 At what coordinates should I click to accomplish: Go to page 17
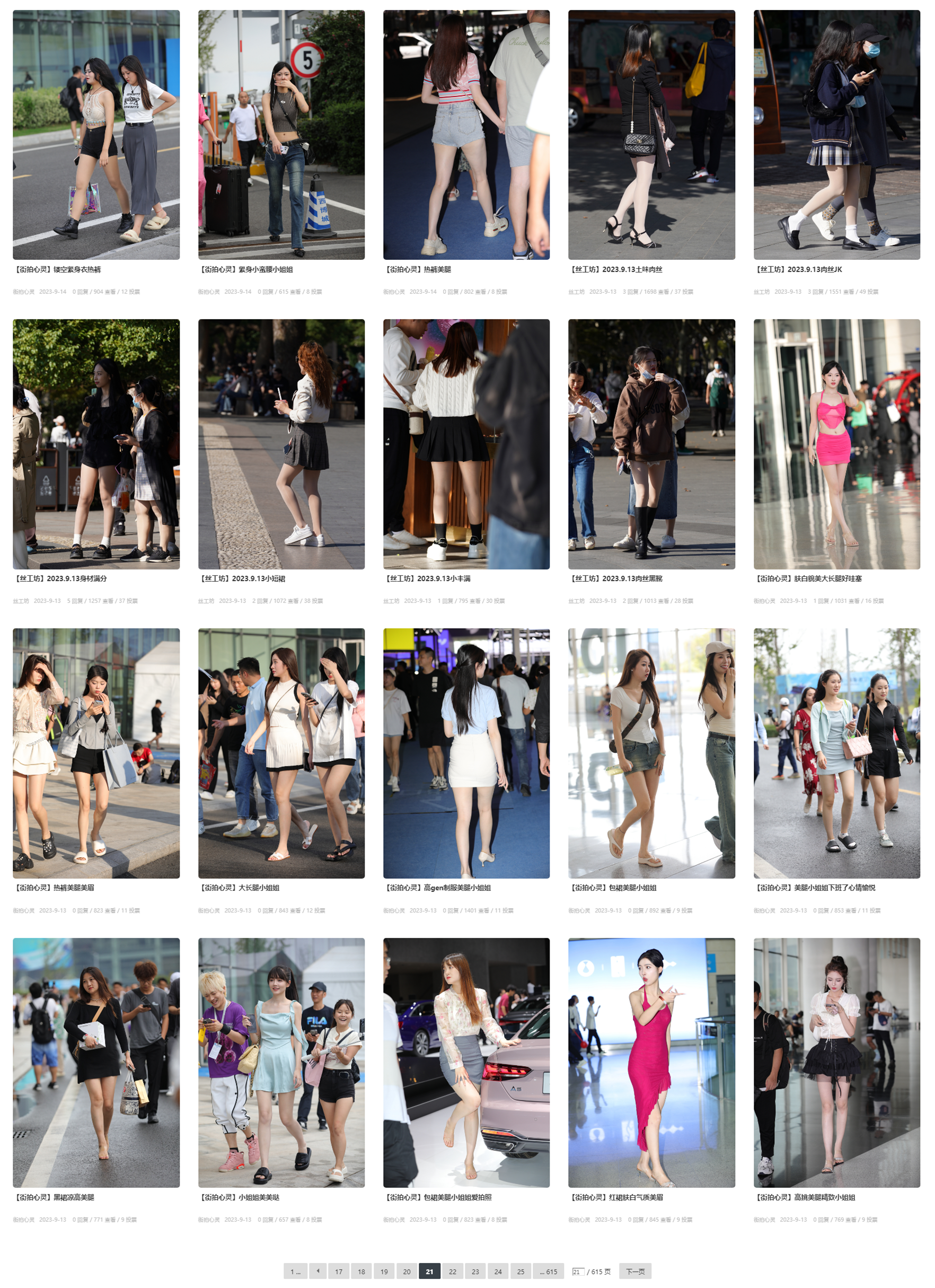click(338, 1272)
